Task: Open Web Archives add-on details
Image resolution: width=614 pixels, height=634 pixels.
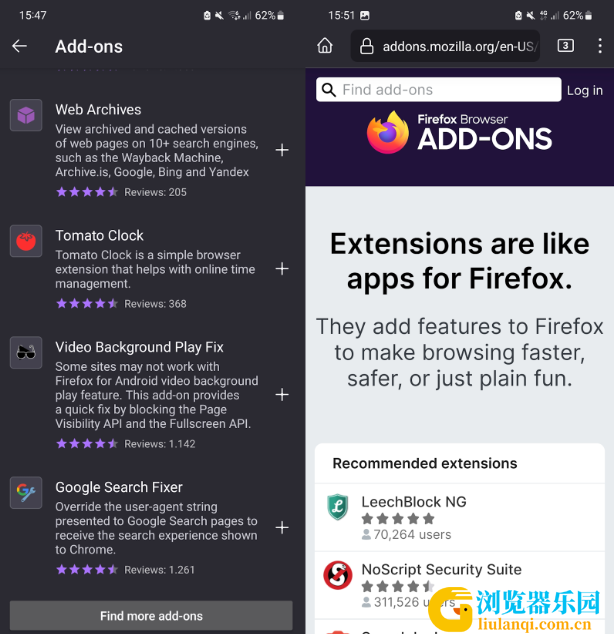Action: coord(98,110)
